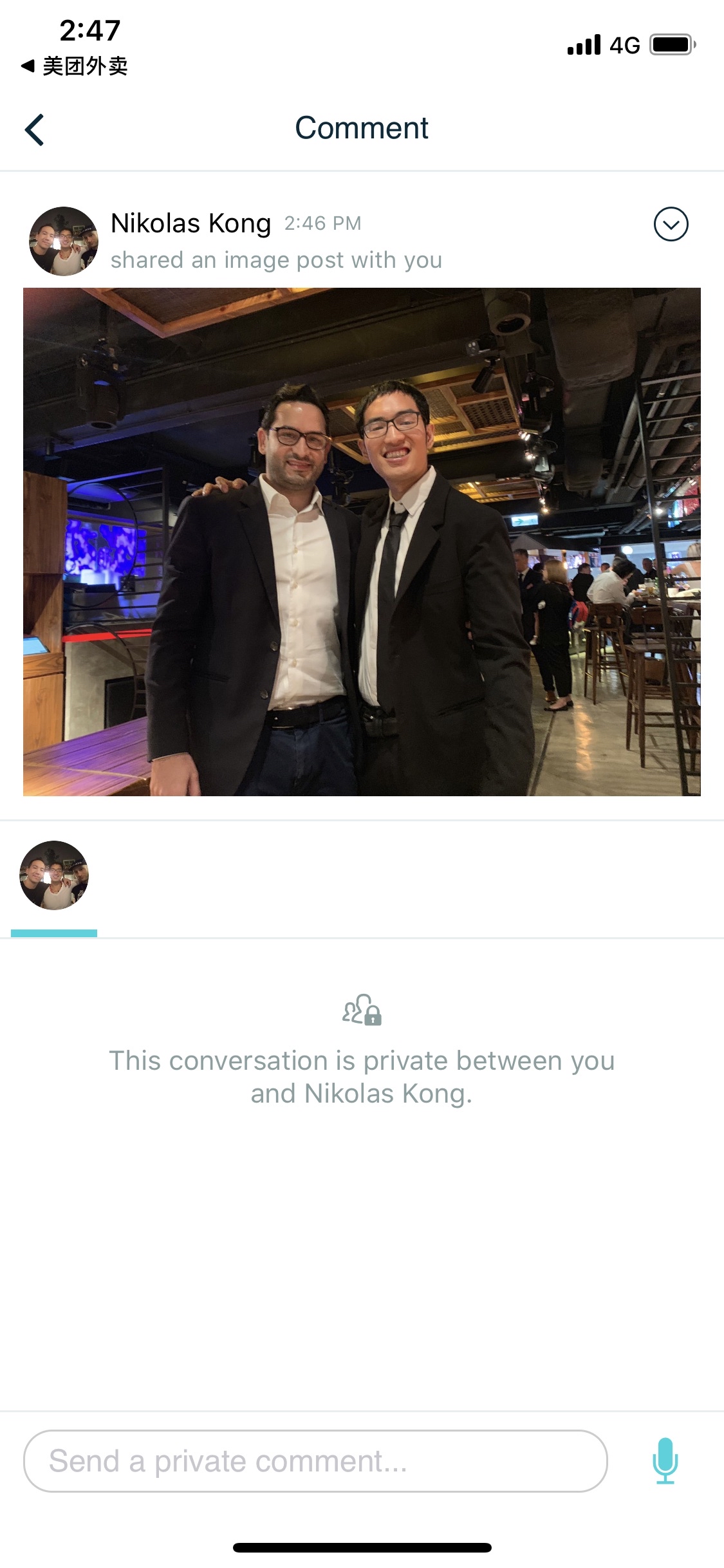The height and width of the screenshot is (1568, 724).
Task: Go back from the Comment screen
Action: coord(35,129)
